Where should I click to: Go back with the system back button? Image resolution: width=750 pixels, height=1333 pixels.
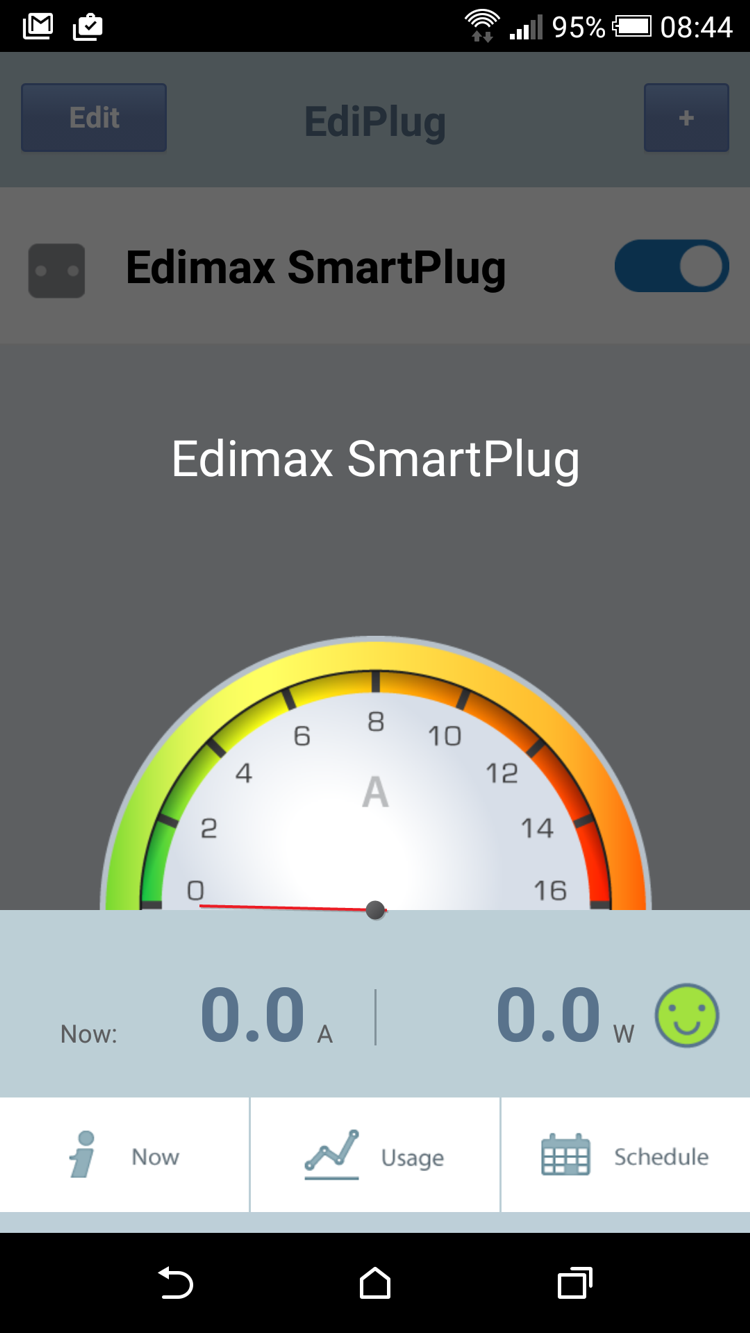pyautogui.click(x=175, y=1282)
